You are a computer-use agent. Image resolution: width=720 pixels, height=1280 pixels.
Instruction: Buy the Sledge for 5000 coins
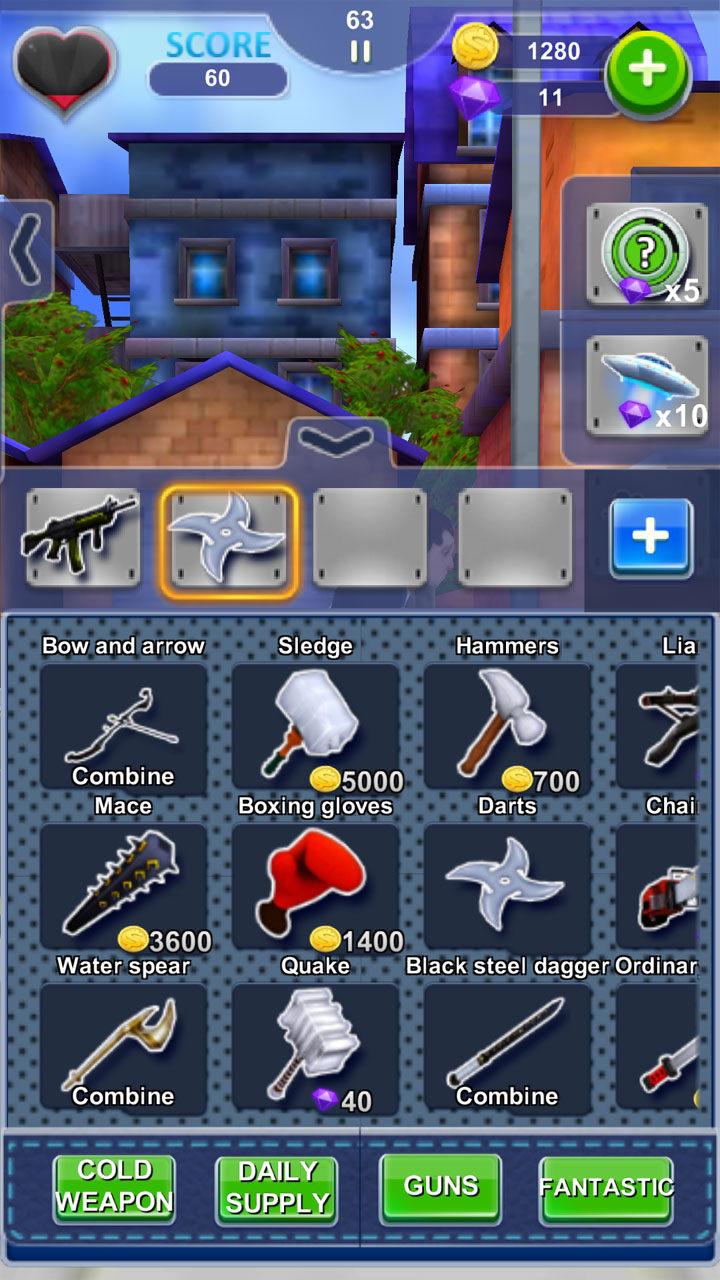(315, 728)
